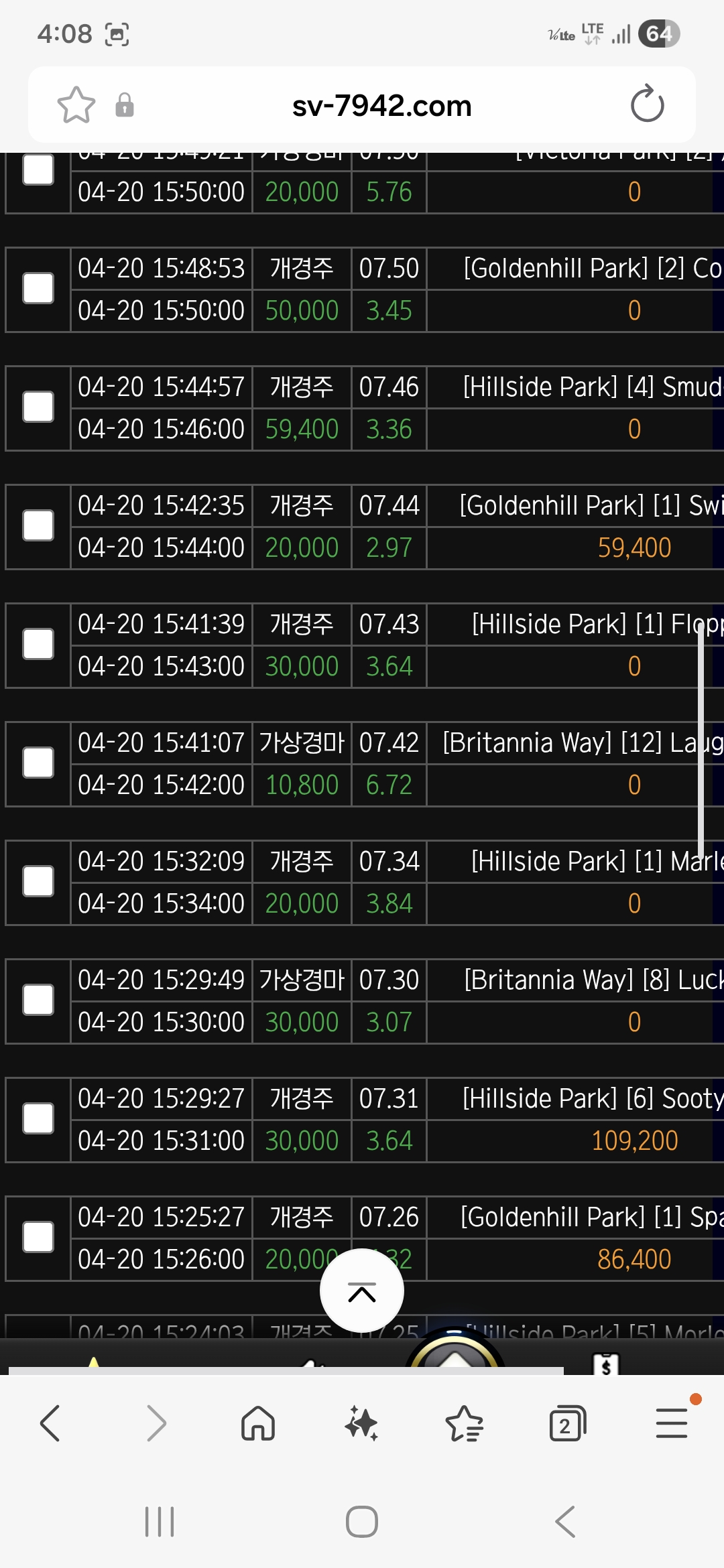Mark the 15:41:39 Hillside Park row checkbox
The width and height of the screenshot is (724, 1568).
click(38, 645)
